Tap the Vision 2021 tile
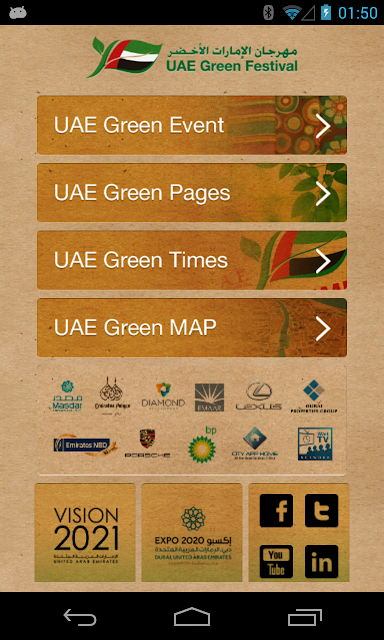384x640 pixels. (85, 533)
